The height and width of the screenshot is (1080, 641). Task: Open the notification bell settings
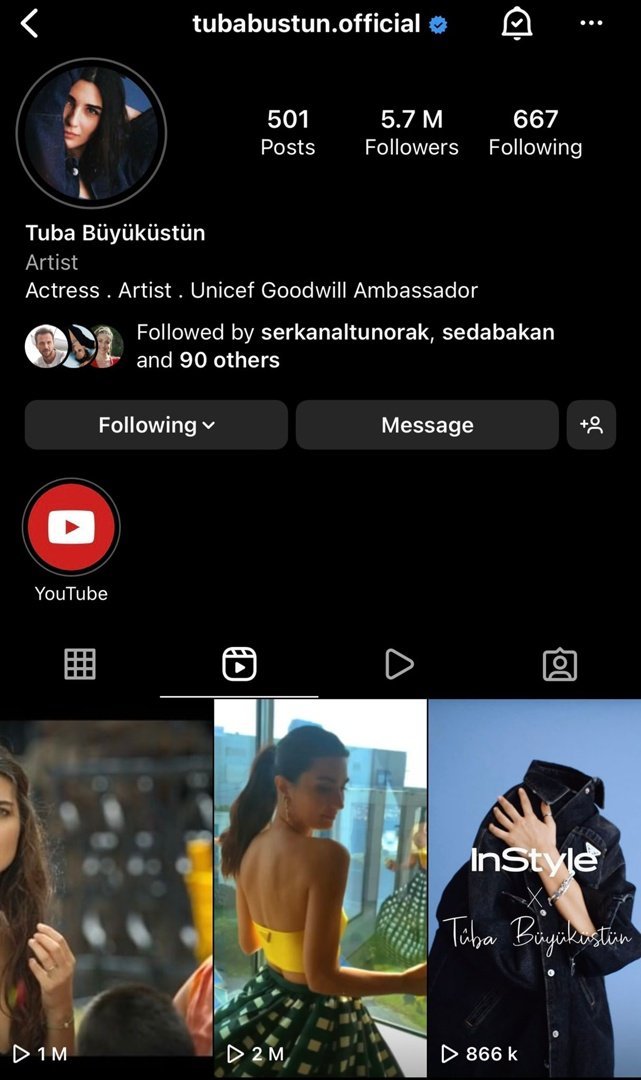516,24
